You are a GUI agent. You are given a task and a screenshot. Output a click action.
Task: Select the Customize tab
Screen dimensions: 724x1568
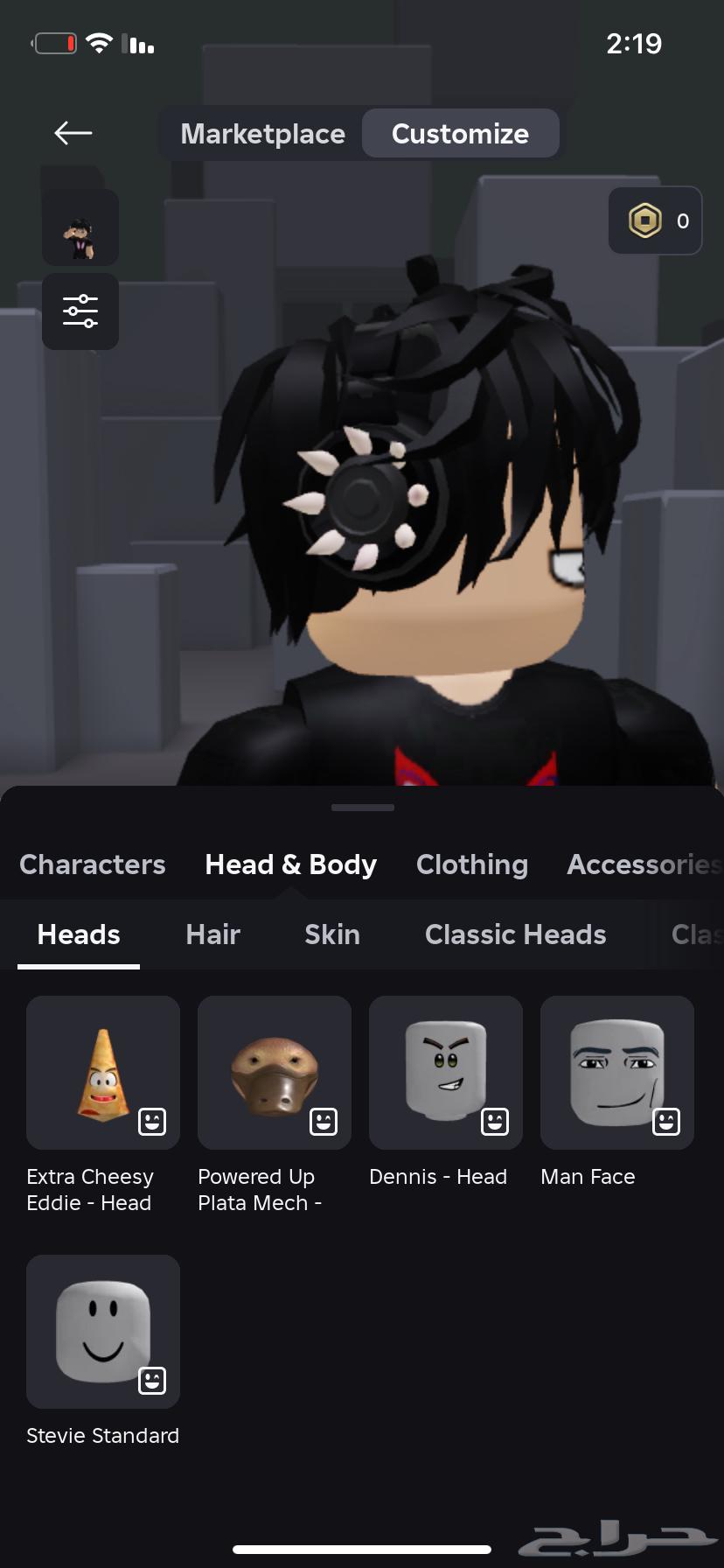[x=460, y=134]
